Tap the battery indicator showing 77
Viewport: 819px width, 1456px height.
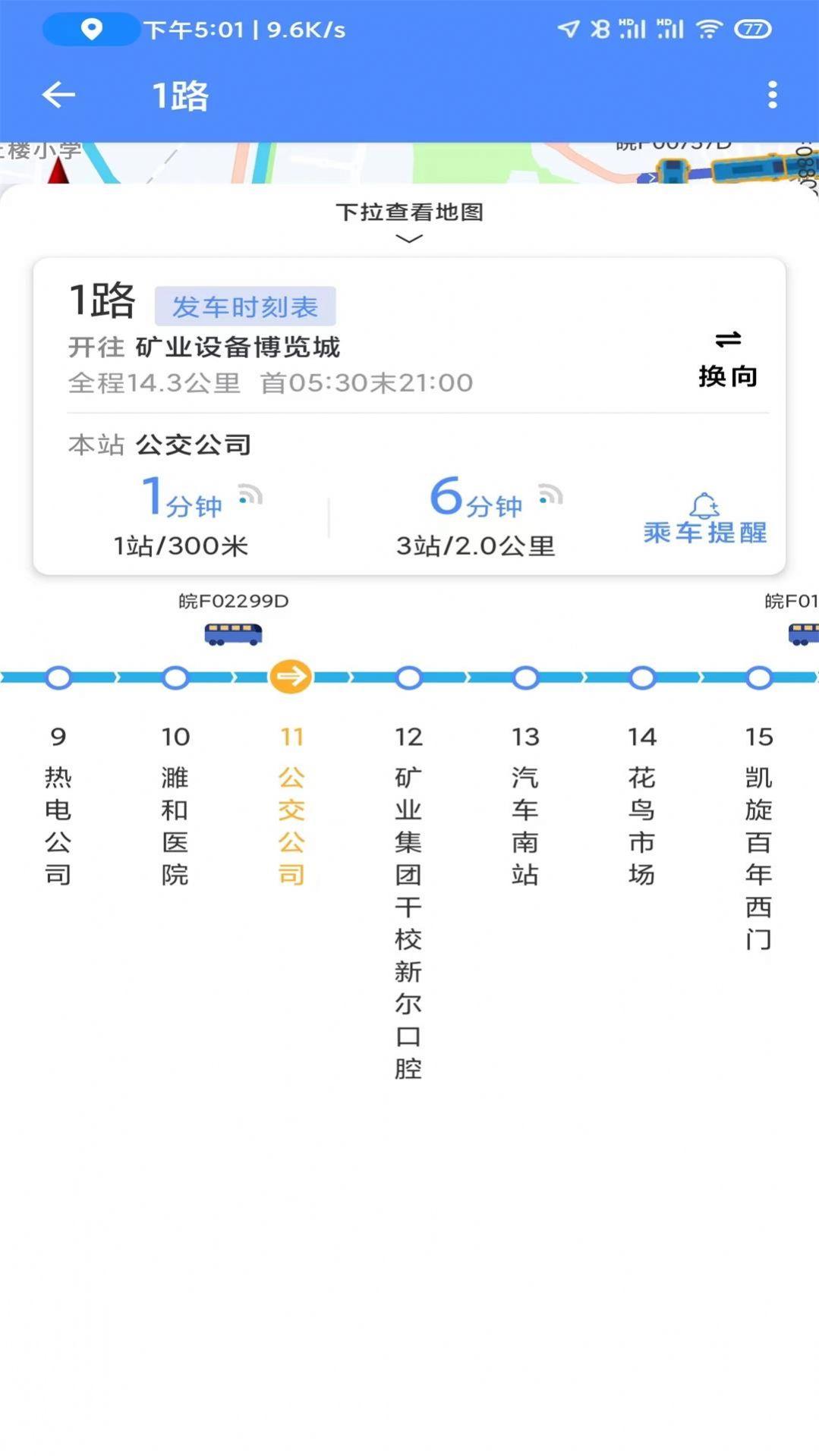754,29
